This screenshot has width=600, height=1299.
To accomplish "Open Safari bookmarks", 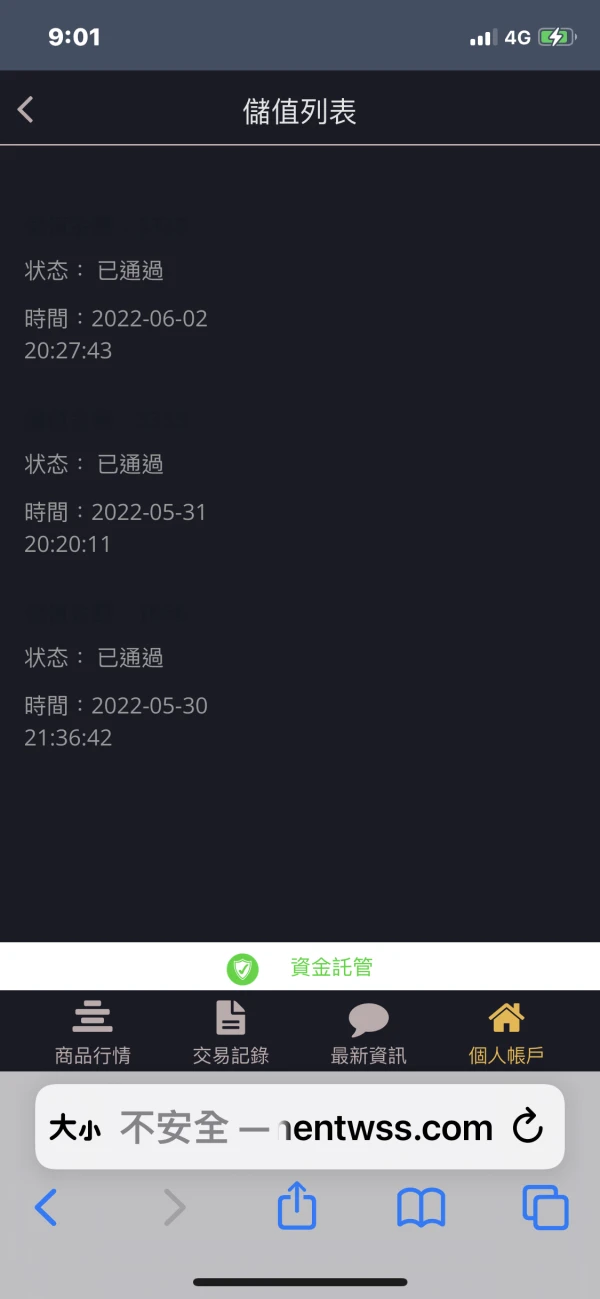I will (x=421, y=1209).
